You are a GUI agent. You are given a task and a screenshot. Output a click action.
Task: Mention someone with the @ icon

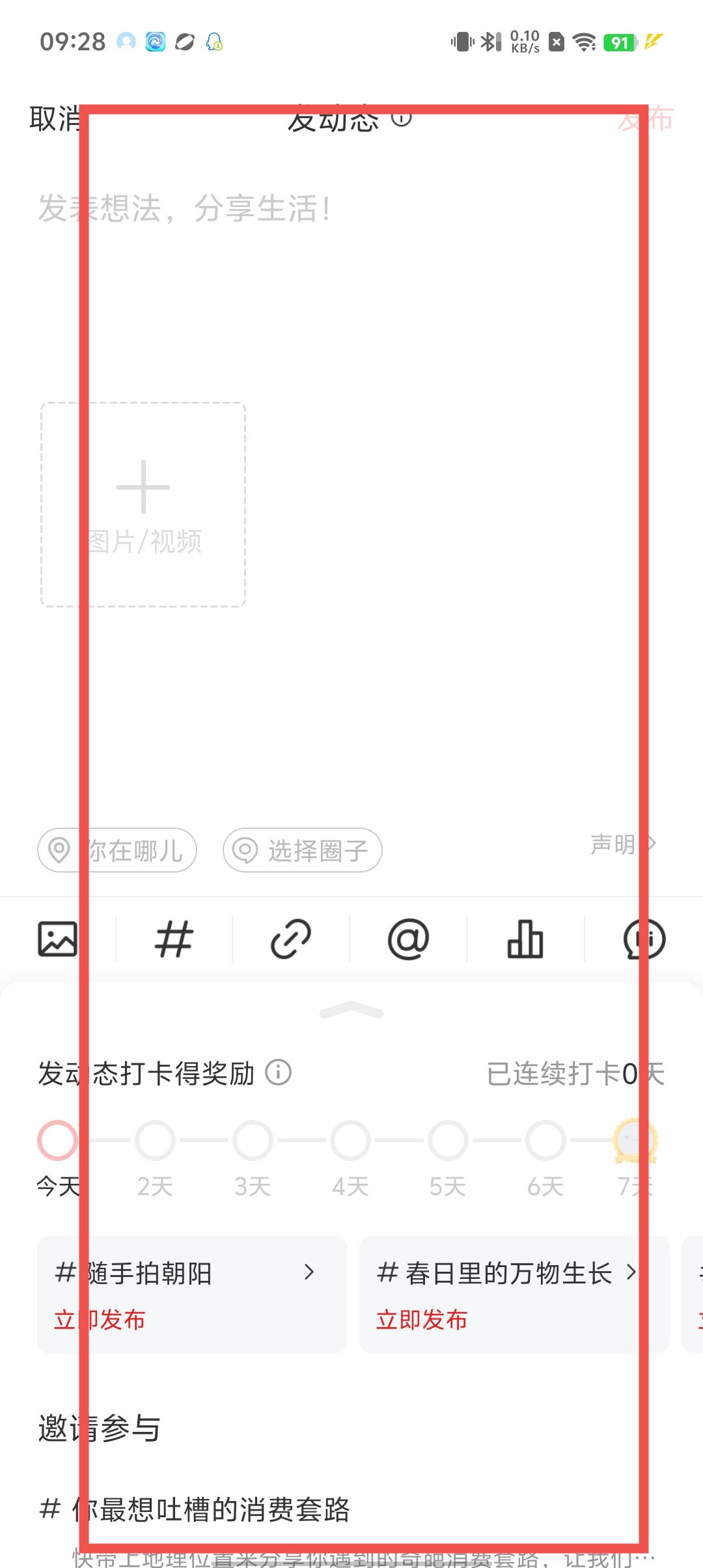coord(408,939)
